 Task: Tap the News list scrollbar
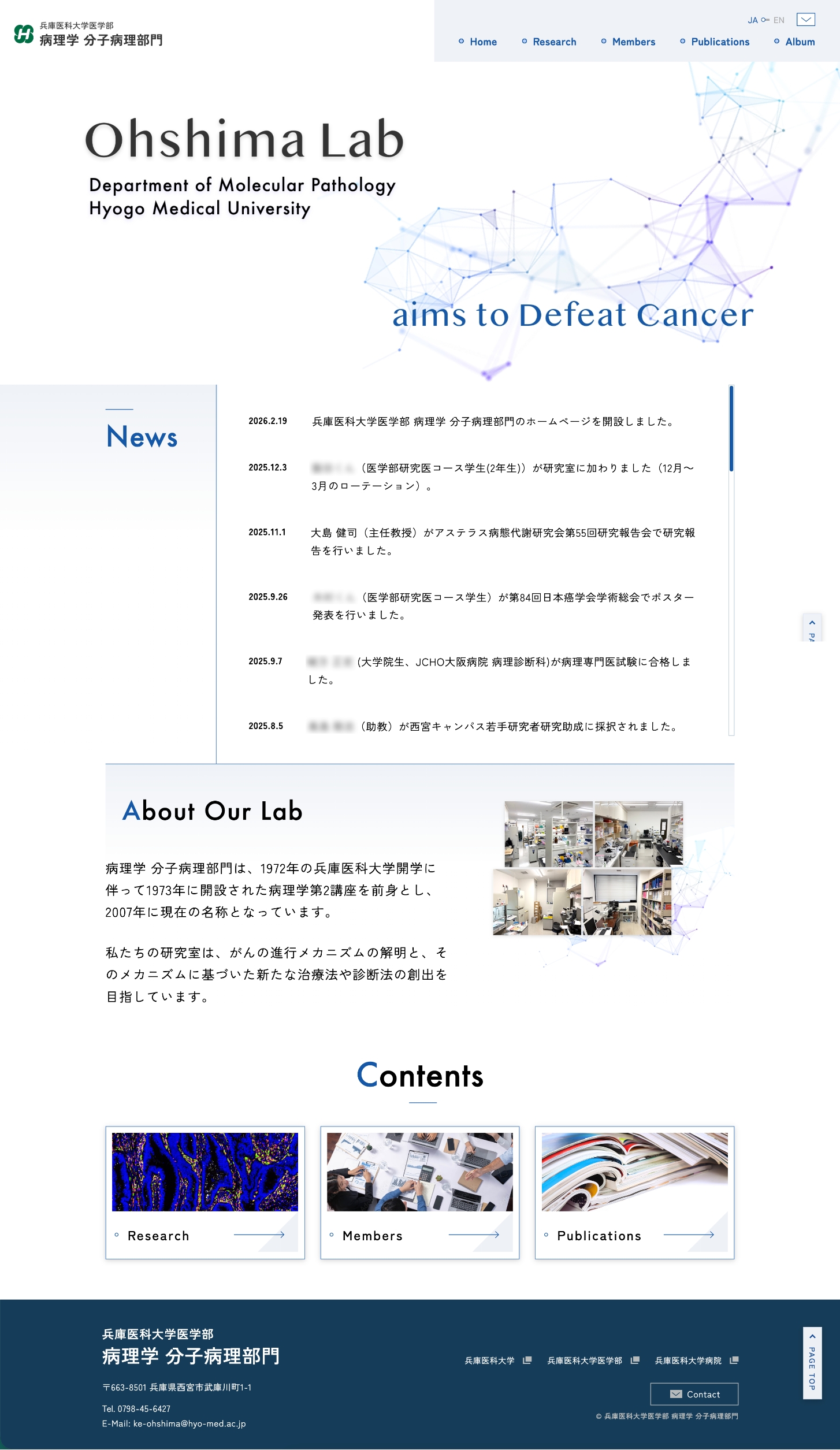[731, 429]
